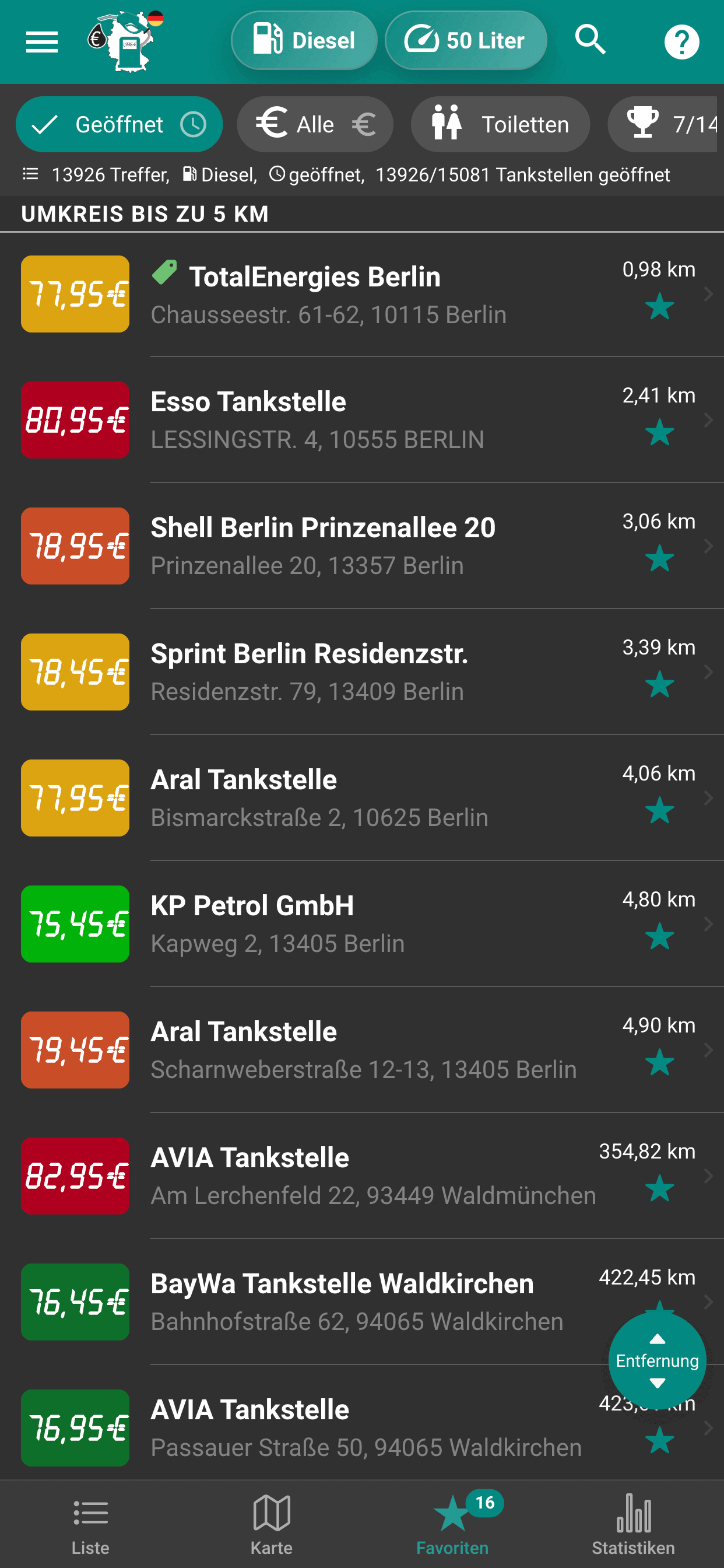Change the Diesel fuel type

pos(304,41)
